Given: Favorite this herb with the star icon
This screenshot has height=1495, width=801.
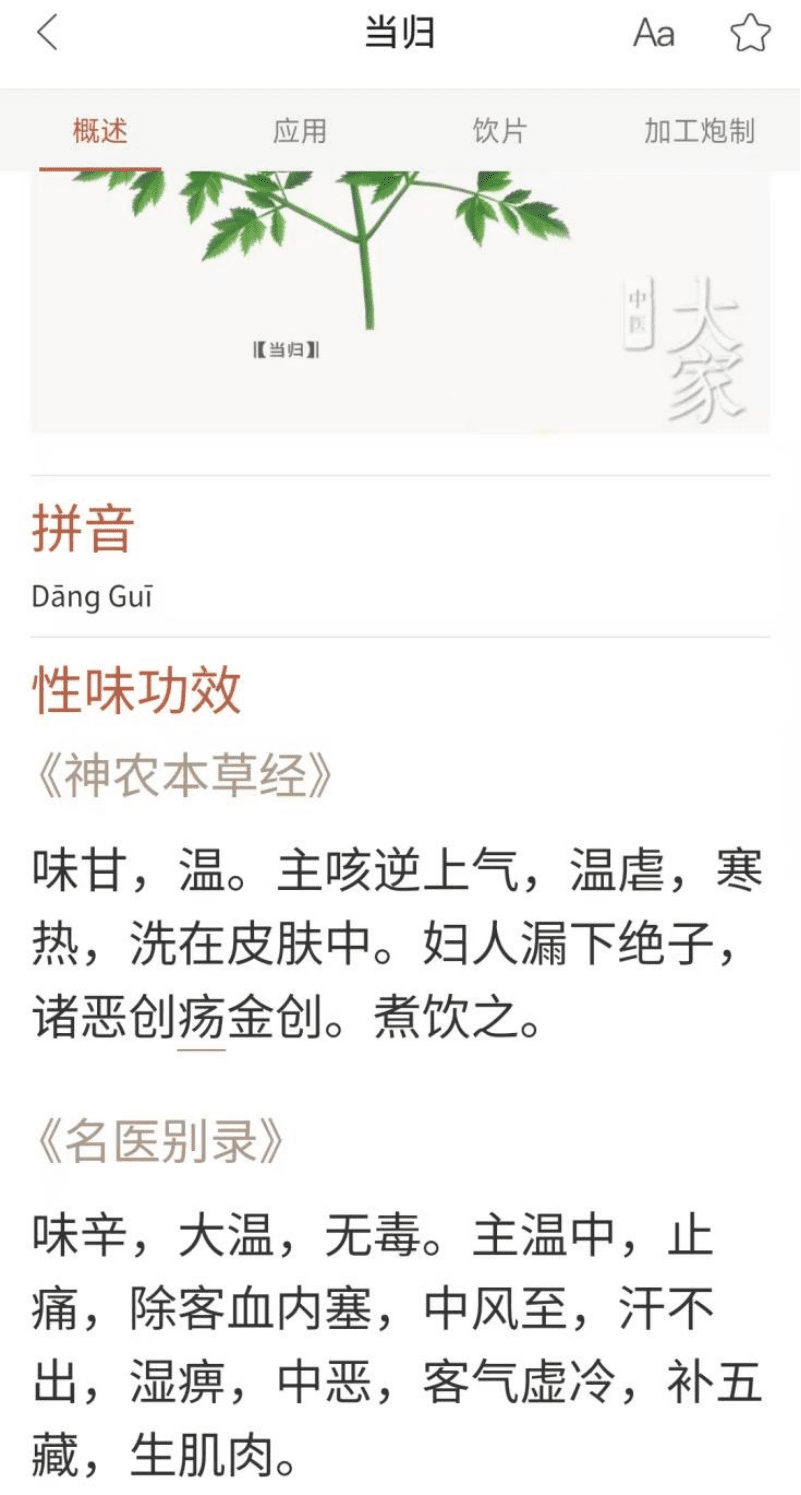Looking at the screenshot, I should pos(750,34).
